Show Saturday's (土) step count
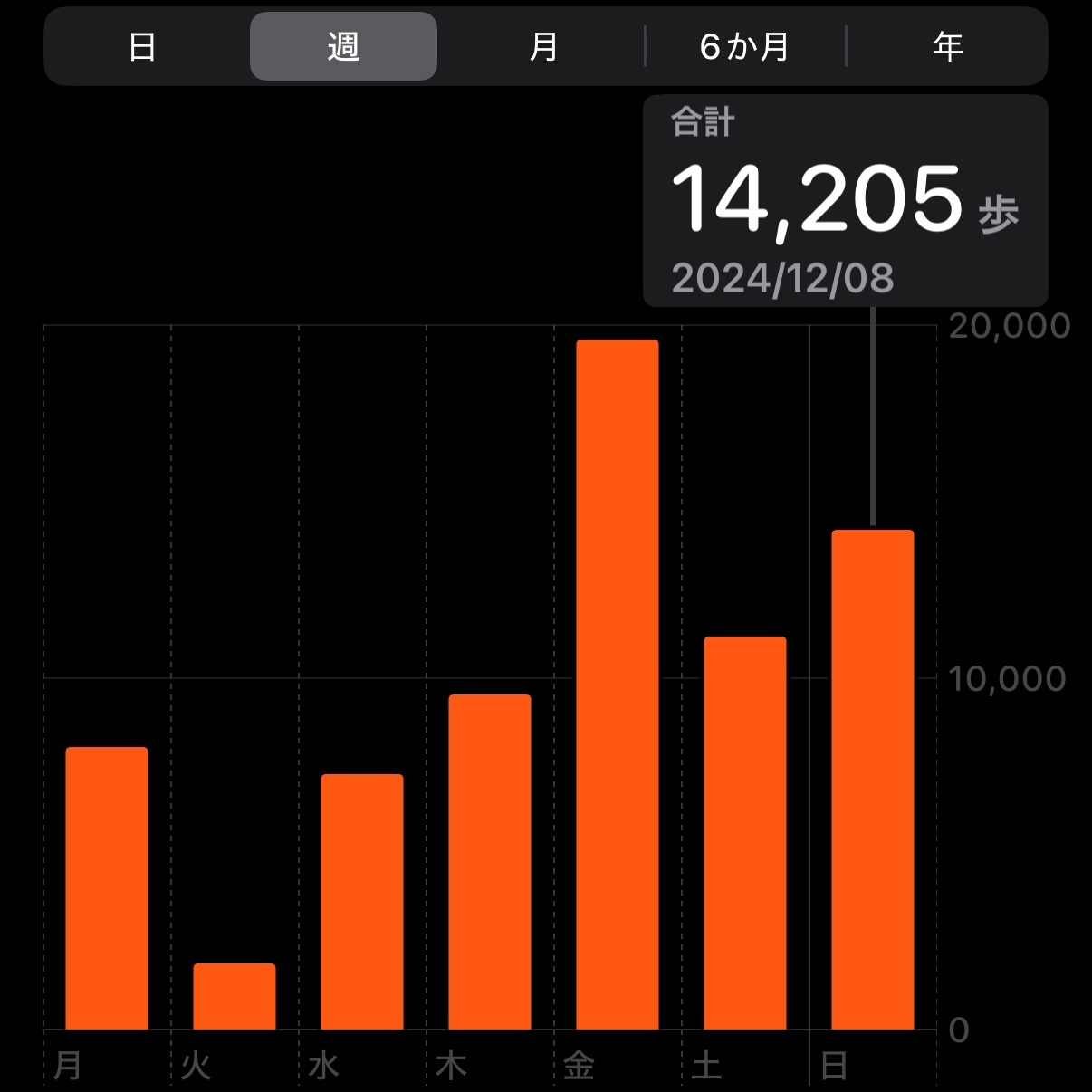1092x1092 pixels. click(x=745, y=833)
